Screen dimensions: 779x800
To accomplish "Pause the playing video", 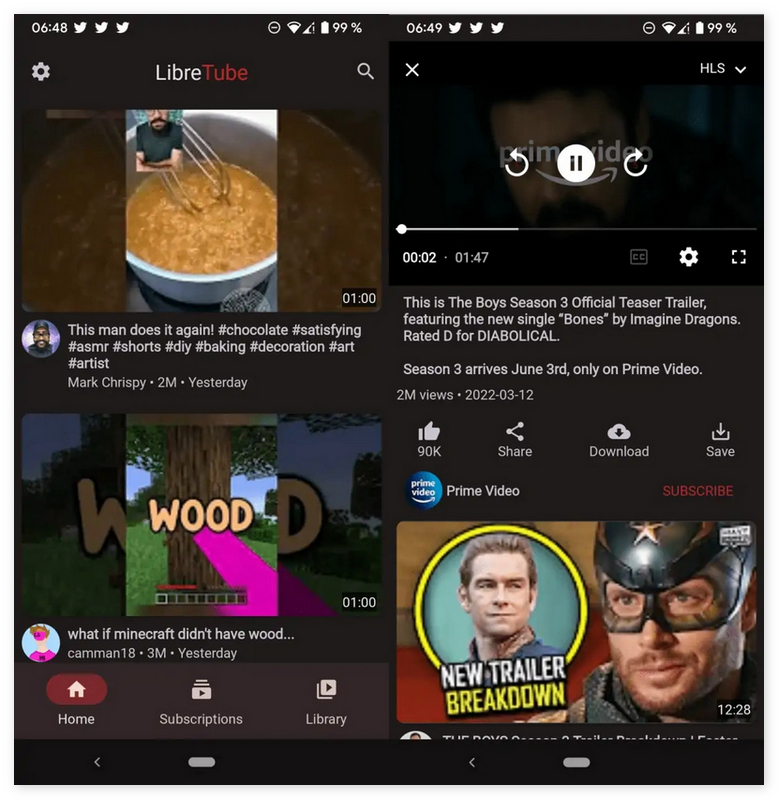I will pyautogui.click(x=576, y=162).
